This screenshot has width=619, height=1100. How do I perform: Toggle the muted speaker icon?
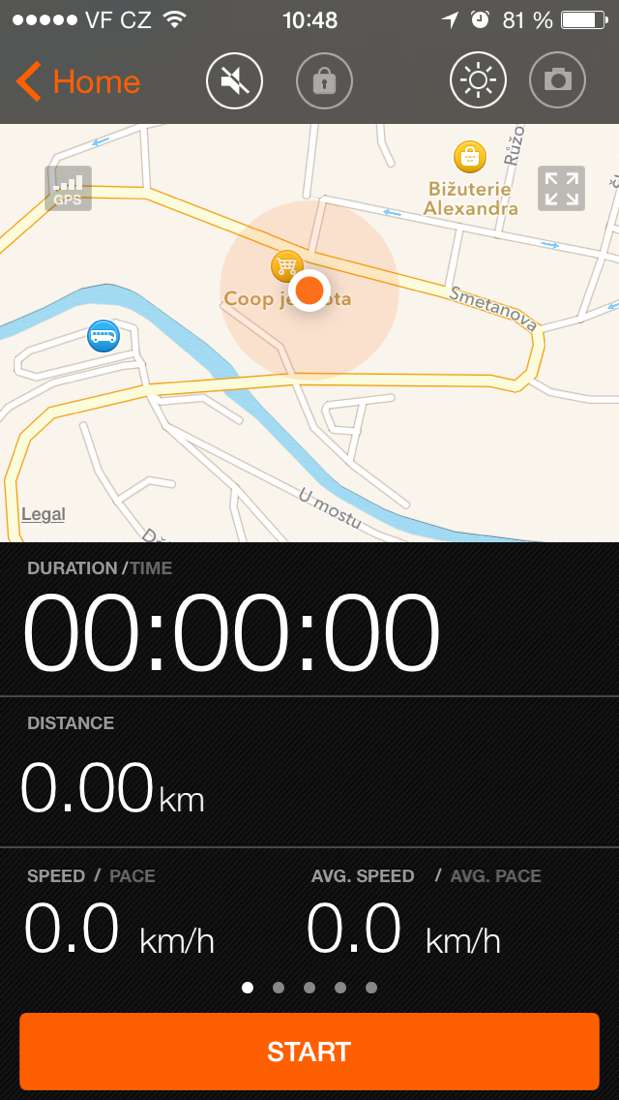click(x=234, y=81)
